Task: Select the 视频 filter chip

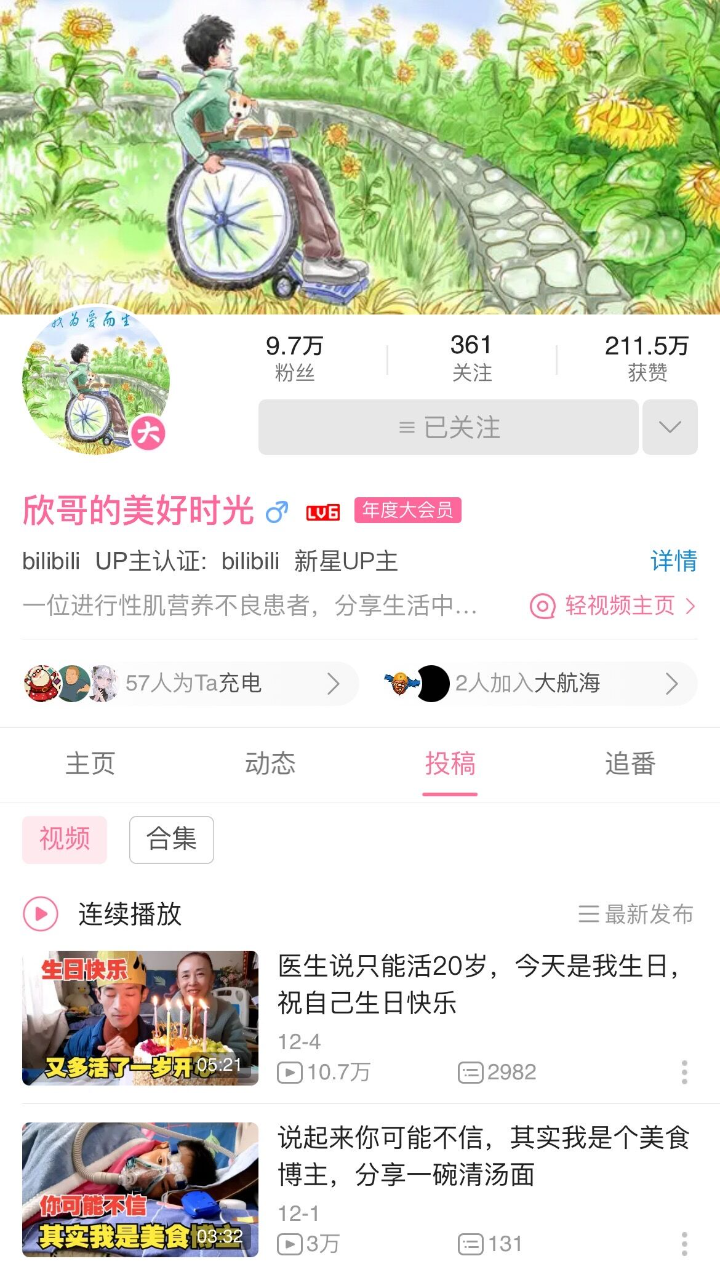Action: [x=65, y=839]
